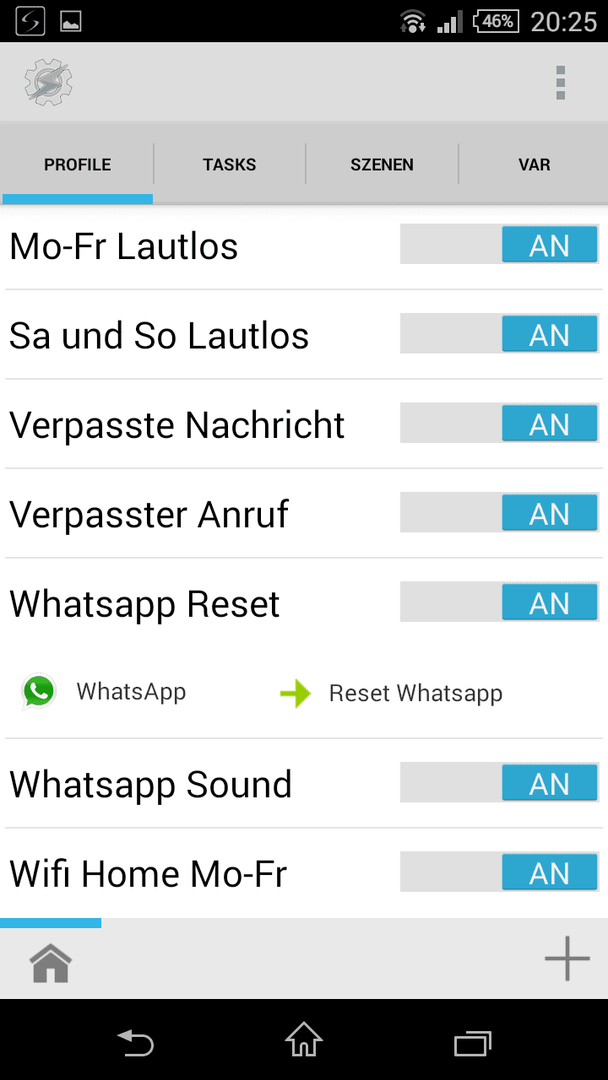Viewport: 608px width, 1080px height.
Task: Add a new profile with plus
Action: (x=567, y=958)
